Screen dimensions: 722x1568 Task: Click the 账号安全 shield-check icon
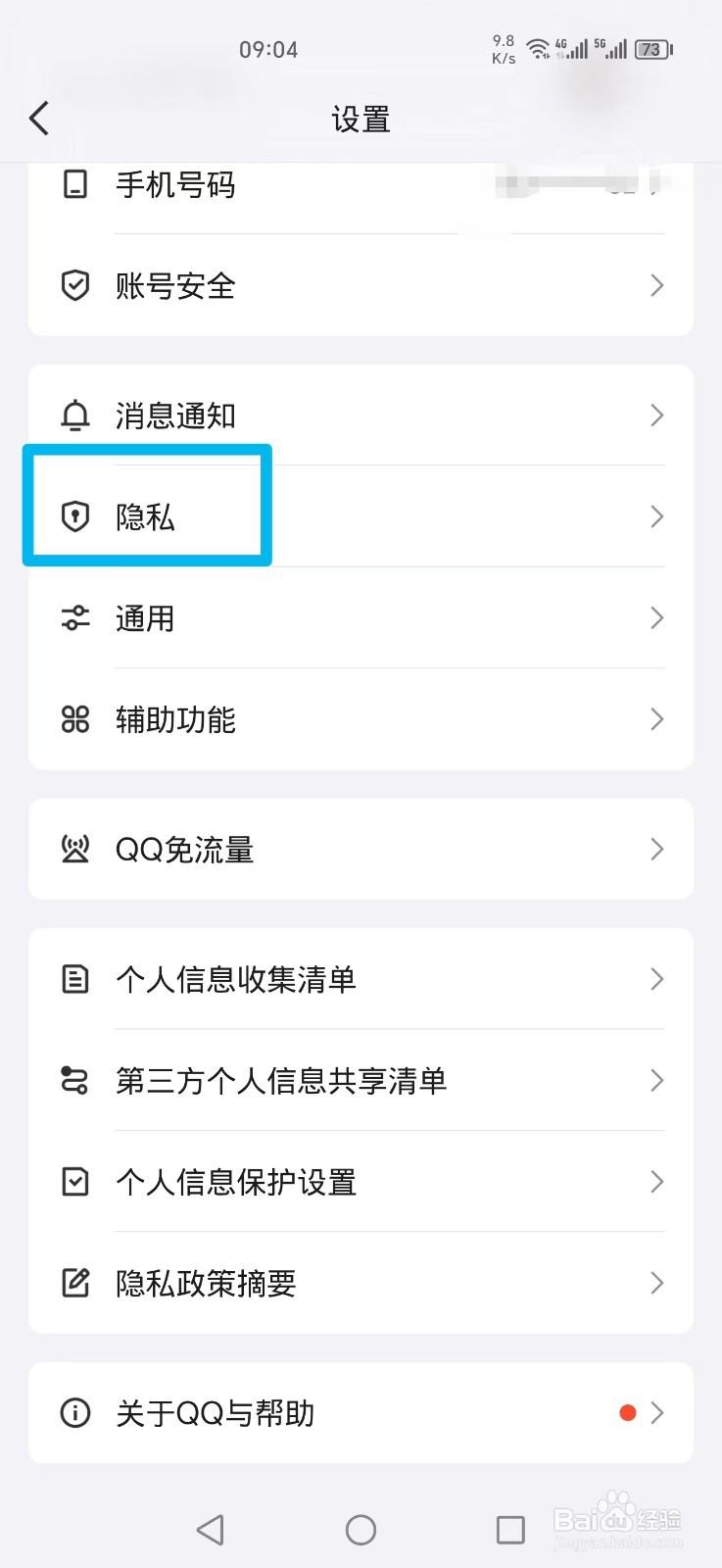click(x=74, y=285)
